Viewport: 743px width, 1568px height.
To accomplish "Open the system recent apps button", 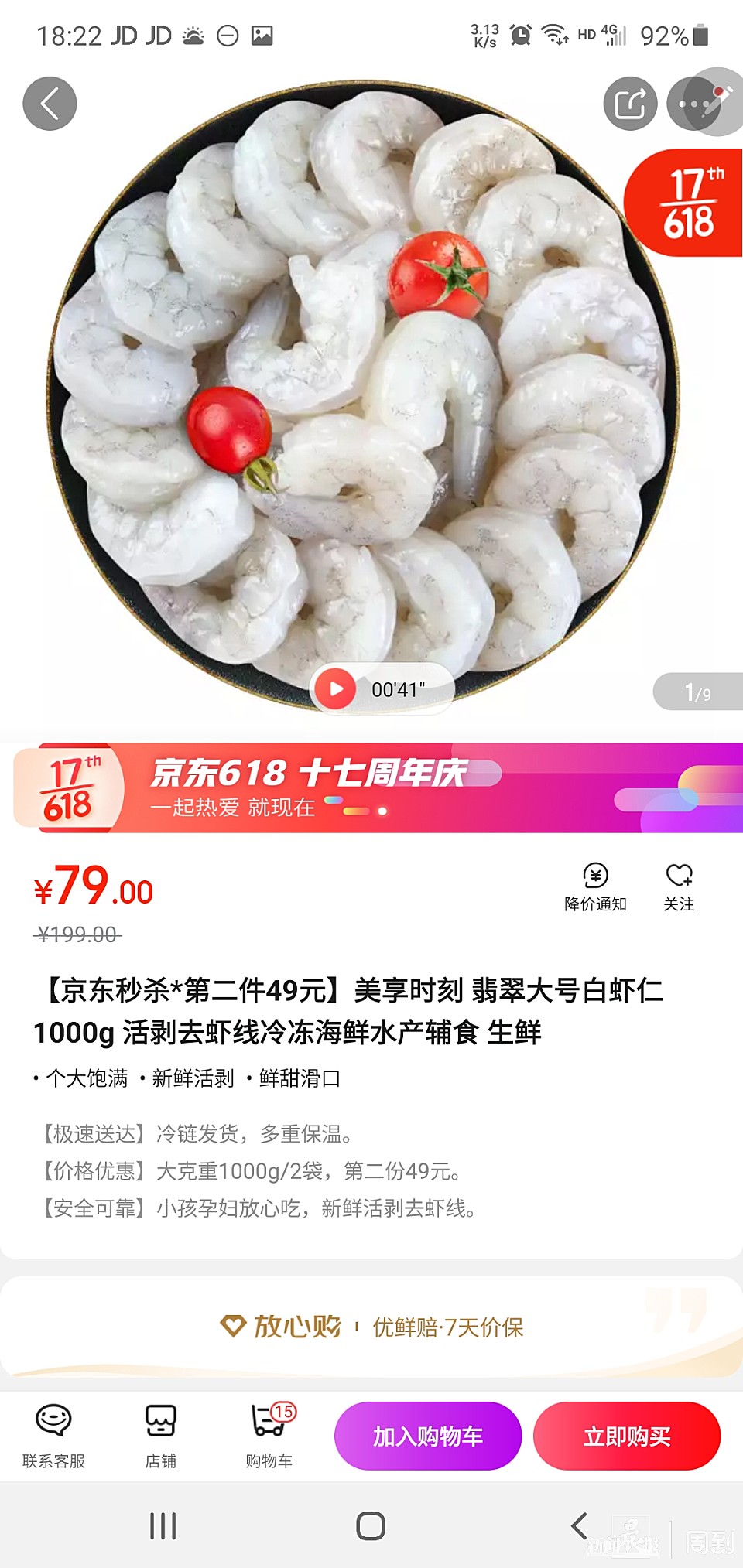I will (x=163, y=1526).
